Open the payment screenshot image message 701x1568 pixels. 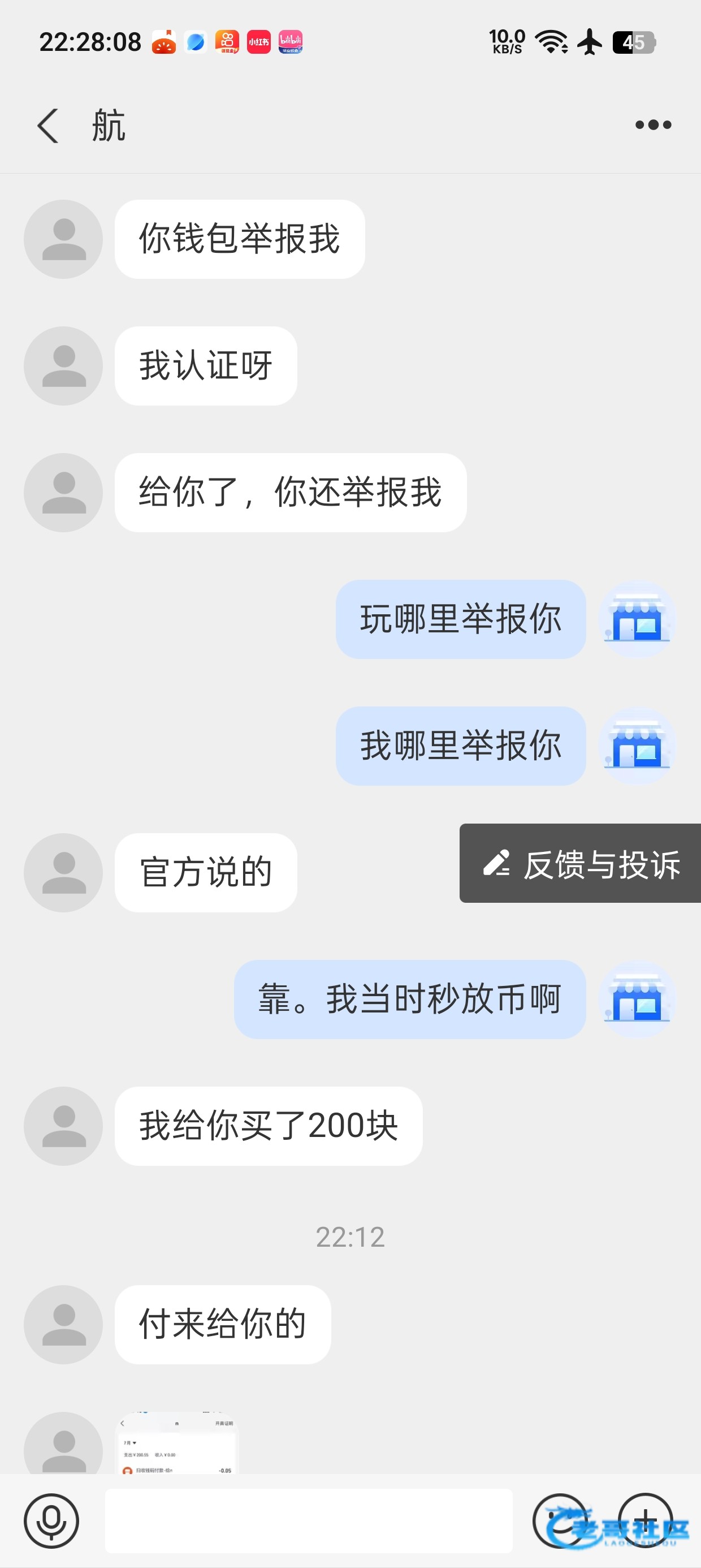point(177,1442)
